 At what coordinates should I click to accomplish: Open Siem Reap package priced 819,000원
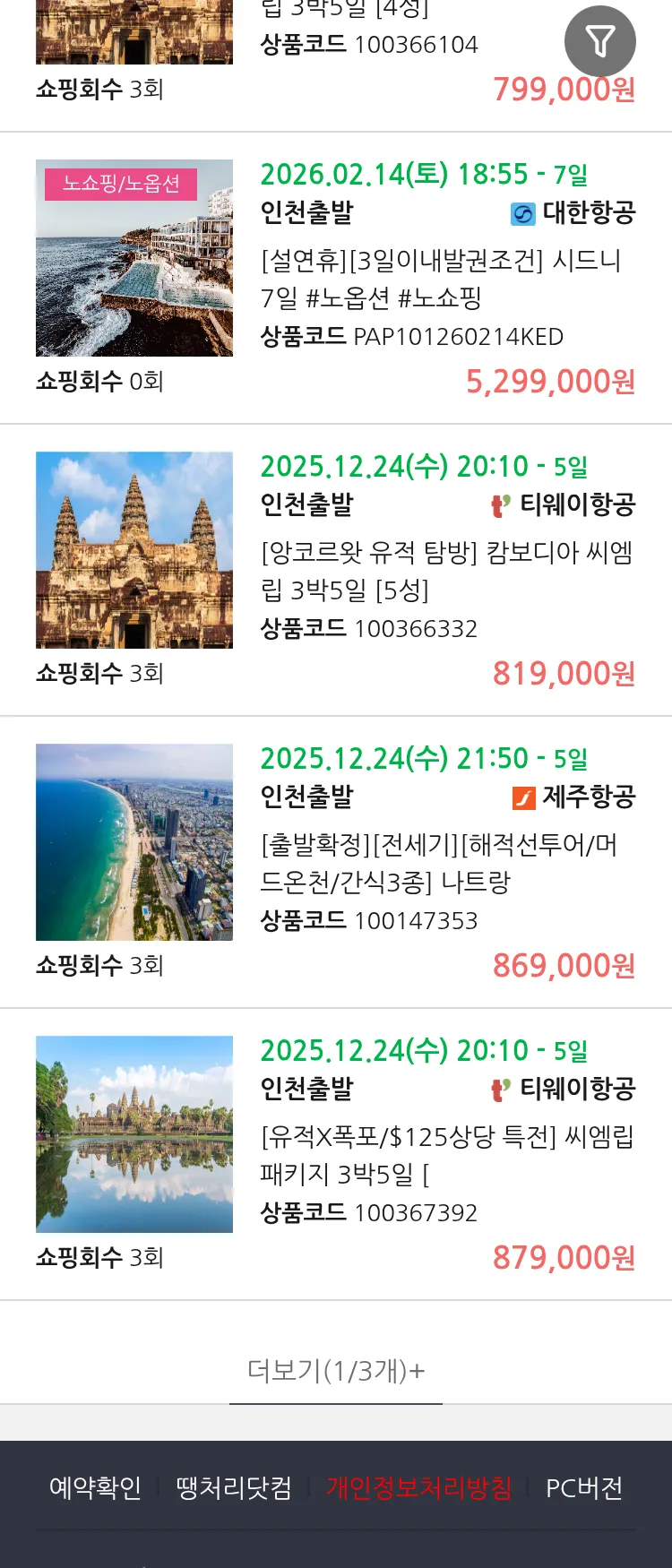tap(446, 570)
